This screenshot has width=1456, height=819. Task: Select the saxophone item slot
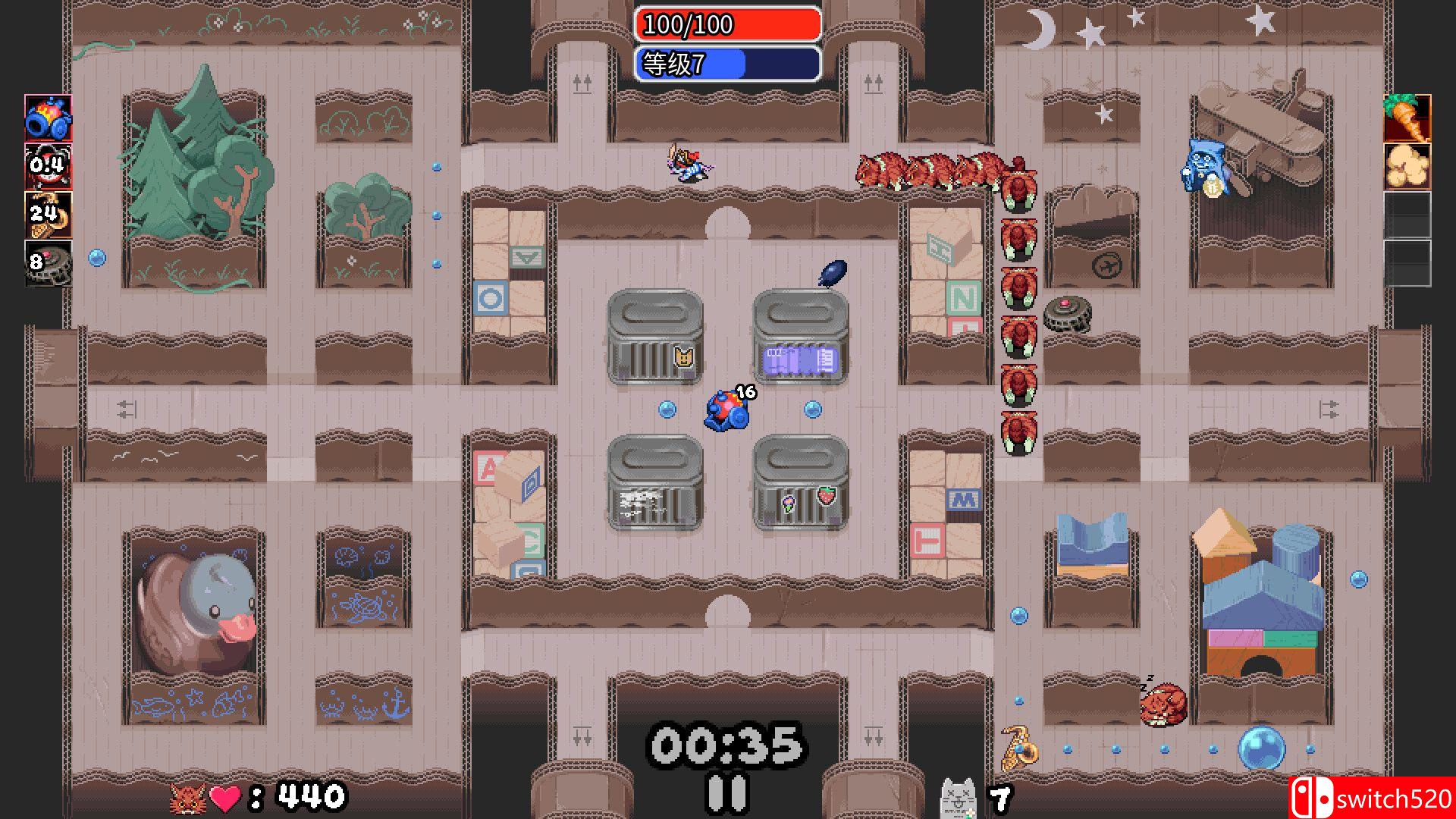point(49,215)
